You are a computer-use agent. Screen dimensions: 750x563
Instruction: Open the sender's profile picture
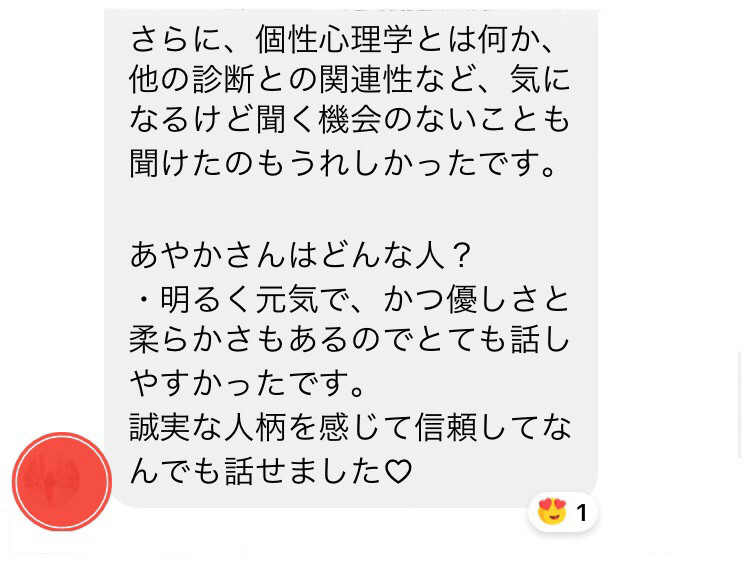(62, 482)
